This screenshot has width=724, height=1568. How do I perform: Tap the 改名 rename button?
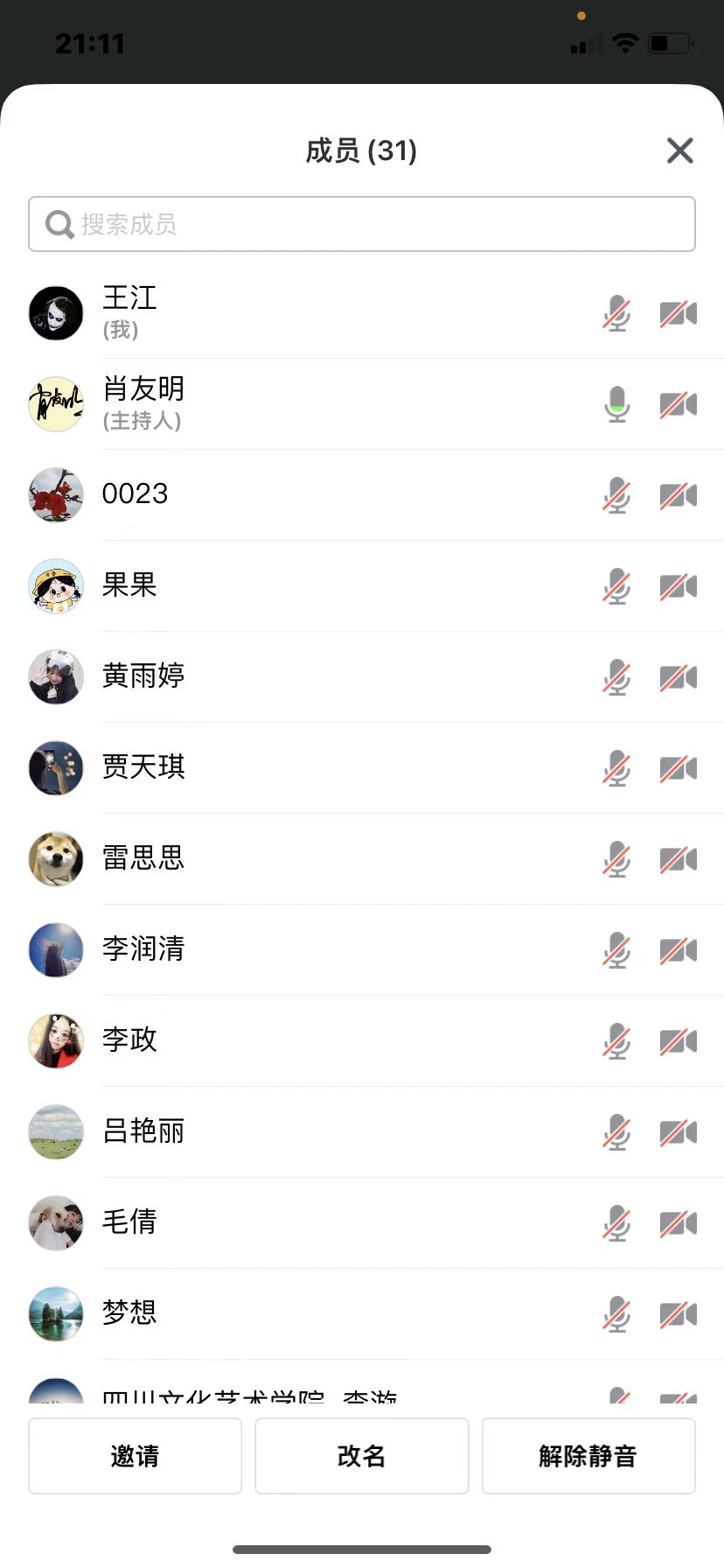click(x=361, y=1455)
